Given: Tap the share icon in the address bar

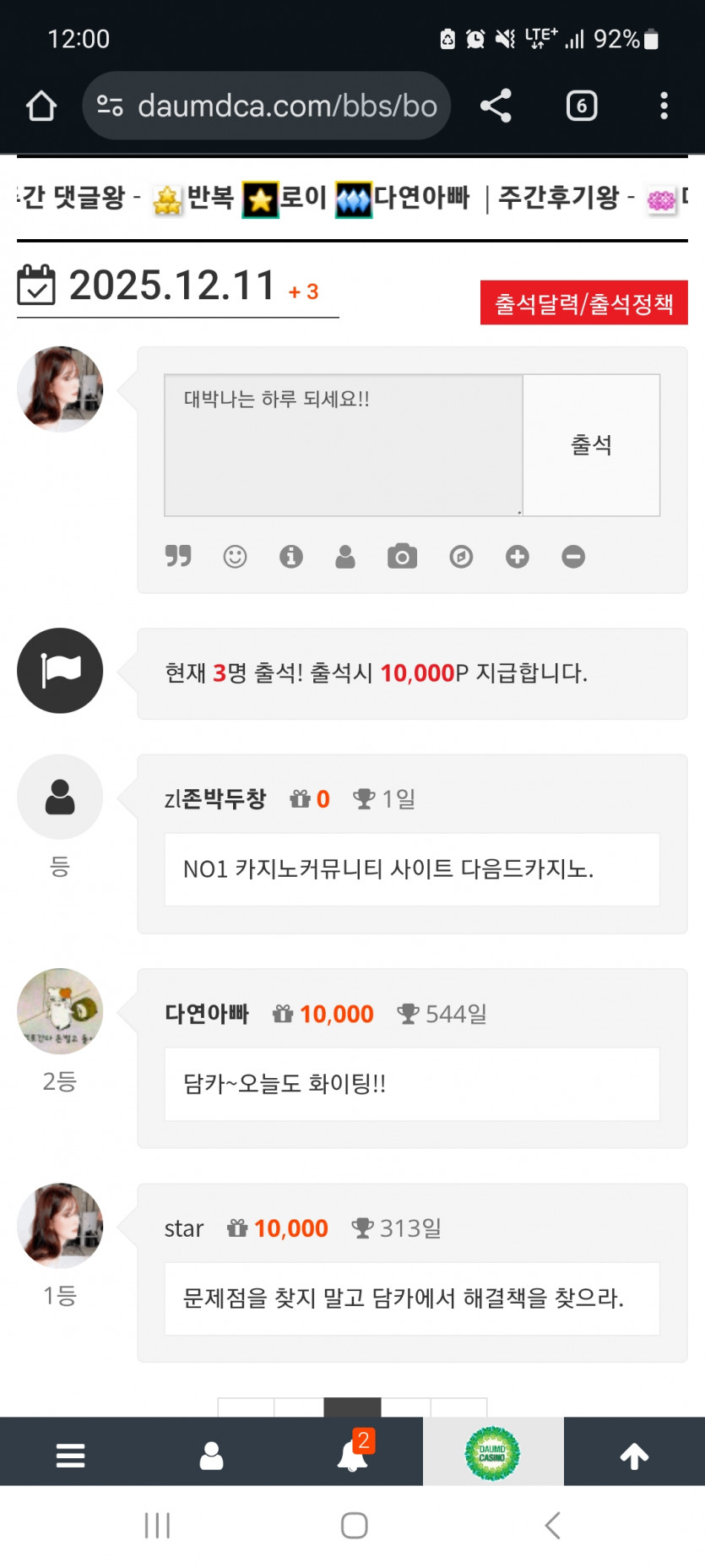Looking at the screenshot, I should click(x=495, y=105).
